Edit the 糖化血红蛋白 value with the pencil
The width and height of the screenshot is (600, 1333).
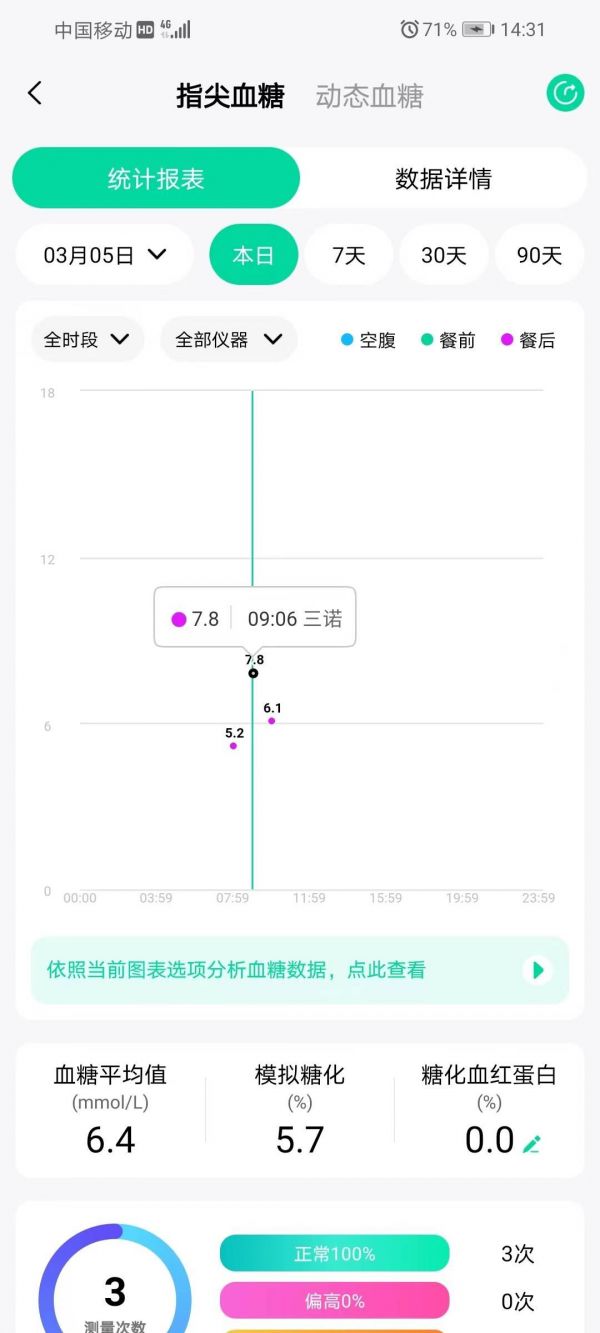pos(532,1143)
